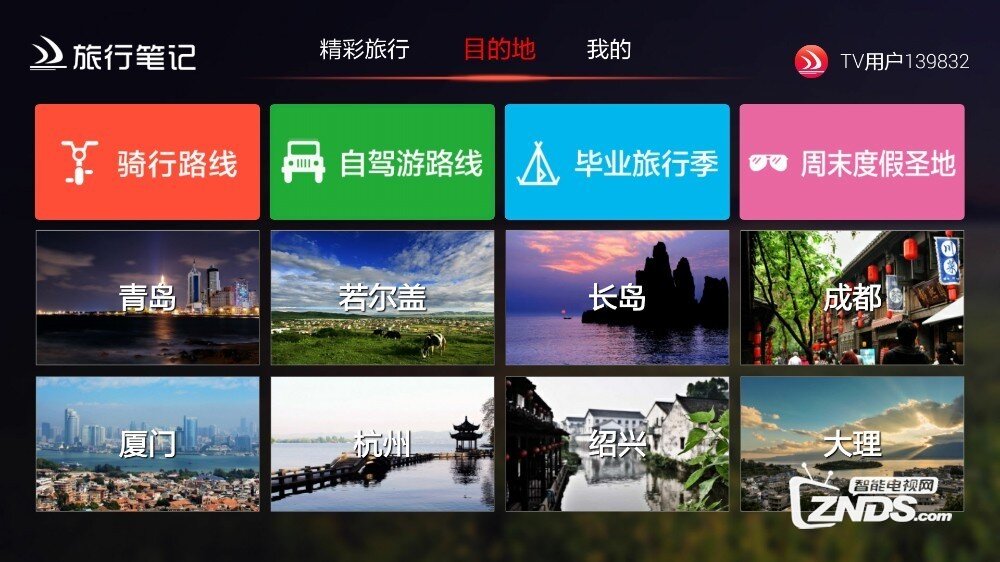Switch to the 精彩旅行 tab

(364, 49)
